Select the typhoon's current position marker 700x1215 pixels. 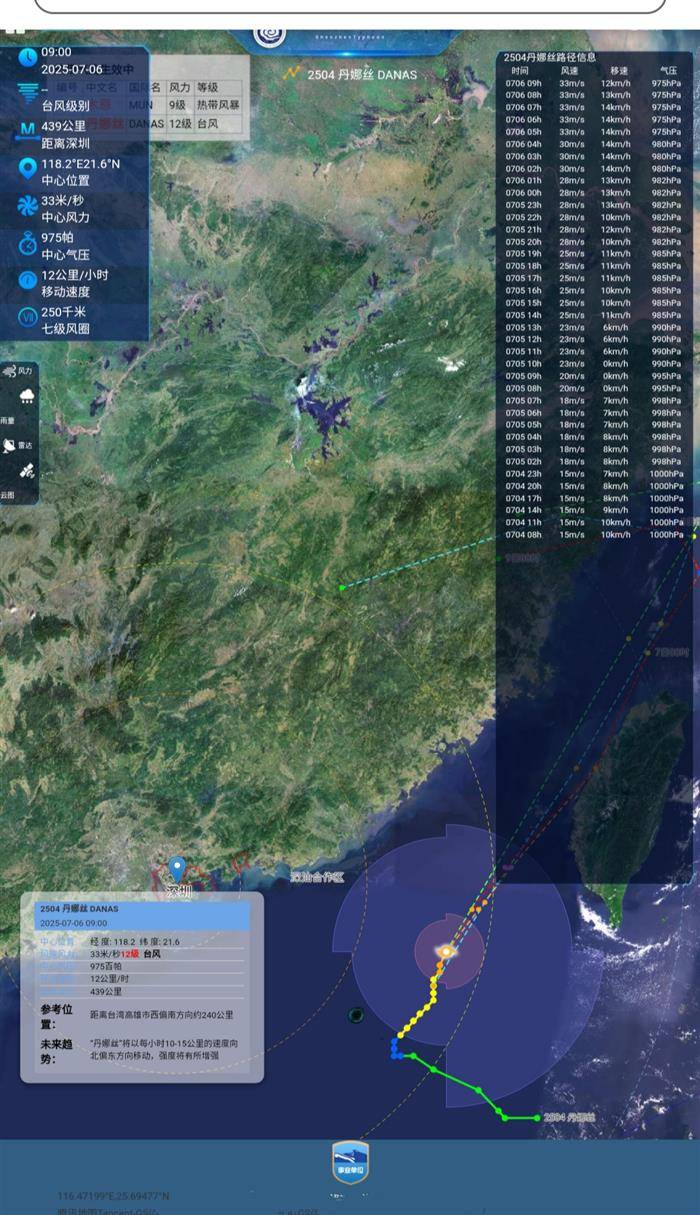[446, 952]
